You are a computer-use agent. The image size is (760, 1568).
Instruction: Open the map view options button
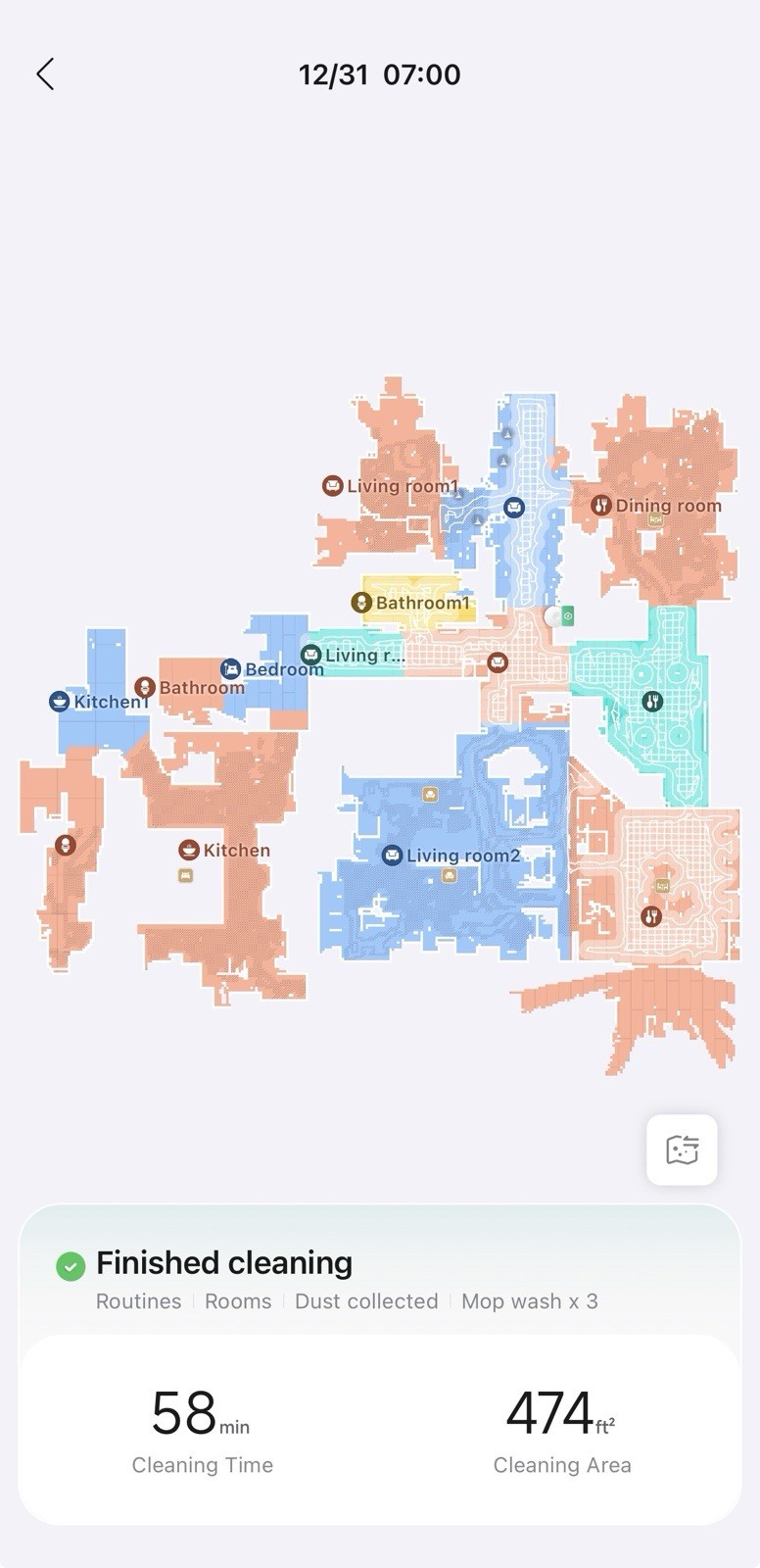pyautogui.click(x=682, y=1150)
